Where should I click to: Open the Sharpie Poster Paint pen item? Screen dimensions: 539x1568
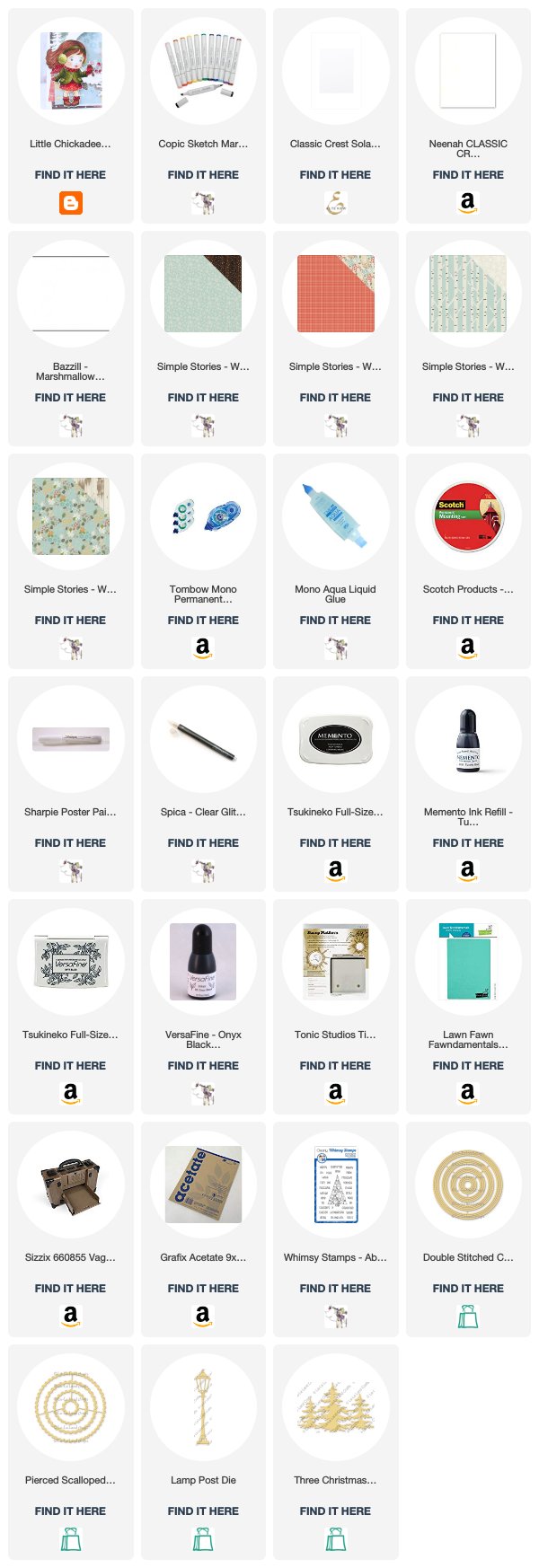(x=70, y=740)
